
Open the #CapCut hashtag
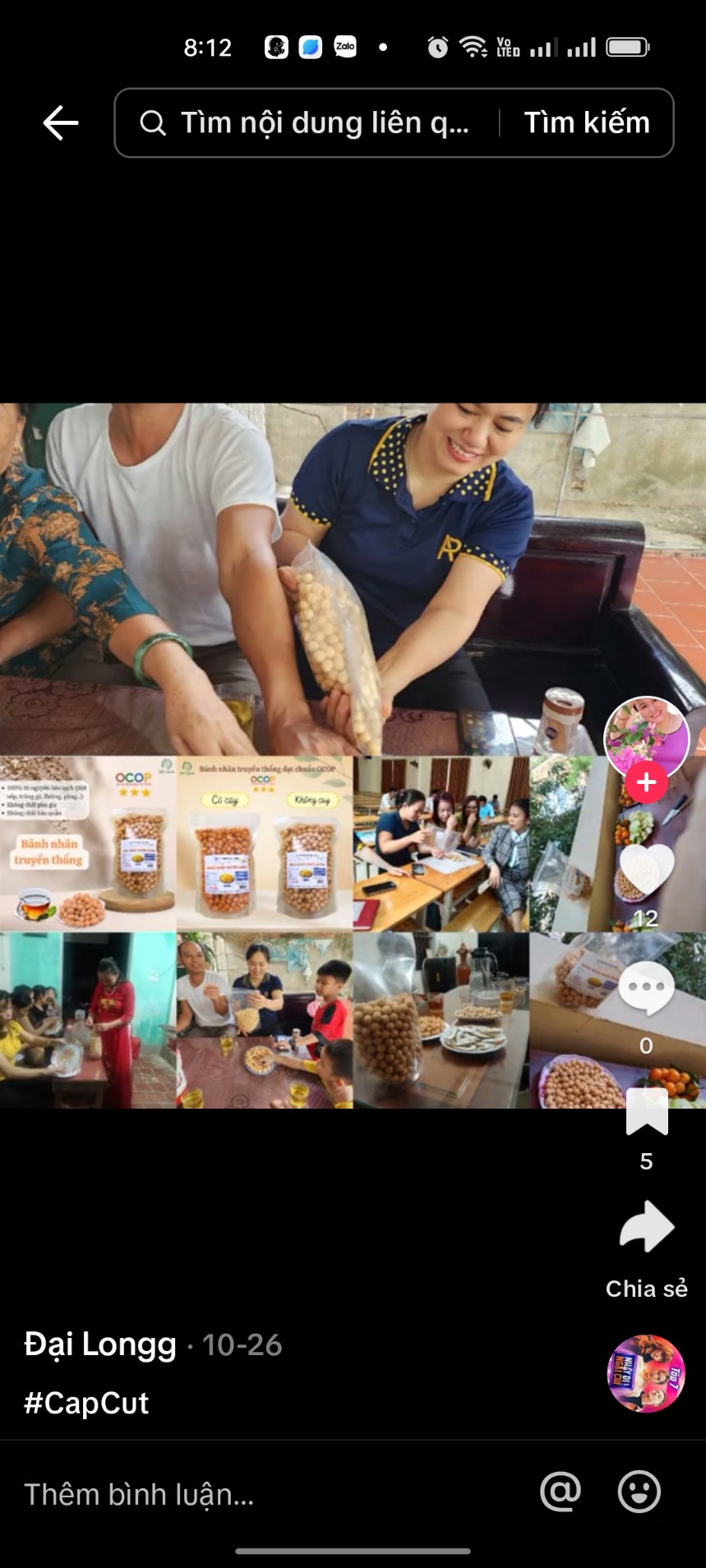click(x=86, y=1403)
